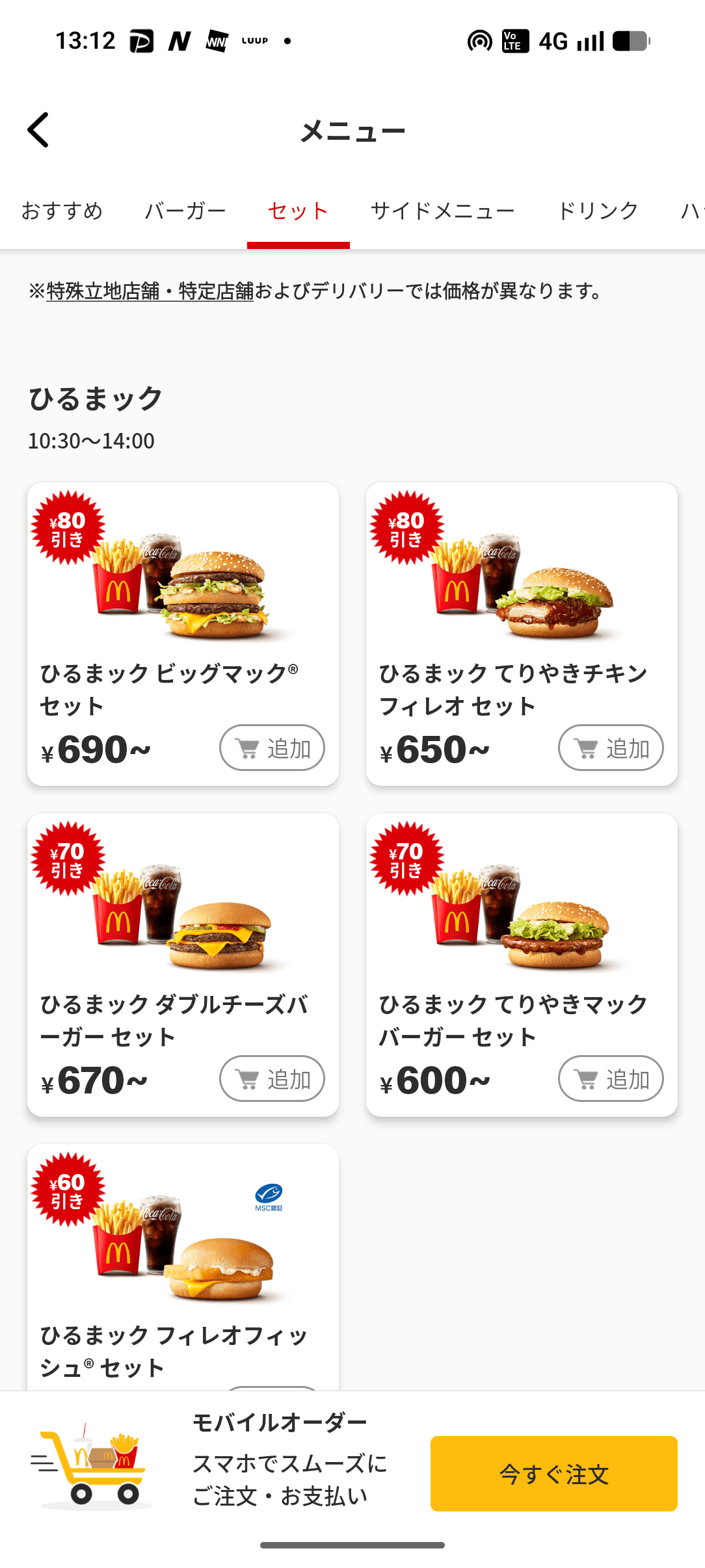705x1568 pixels.
Task: Select the セット tab
Action: coord(298,211)
